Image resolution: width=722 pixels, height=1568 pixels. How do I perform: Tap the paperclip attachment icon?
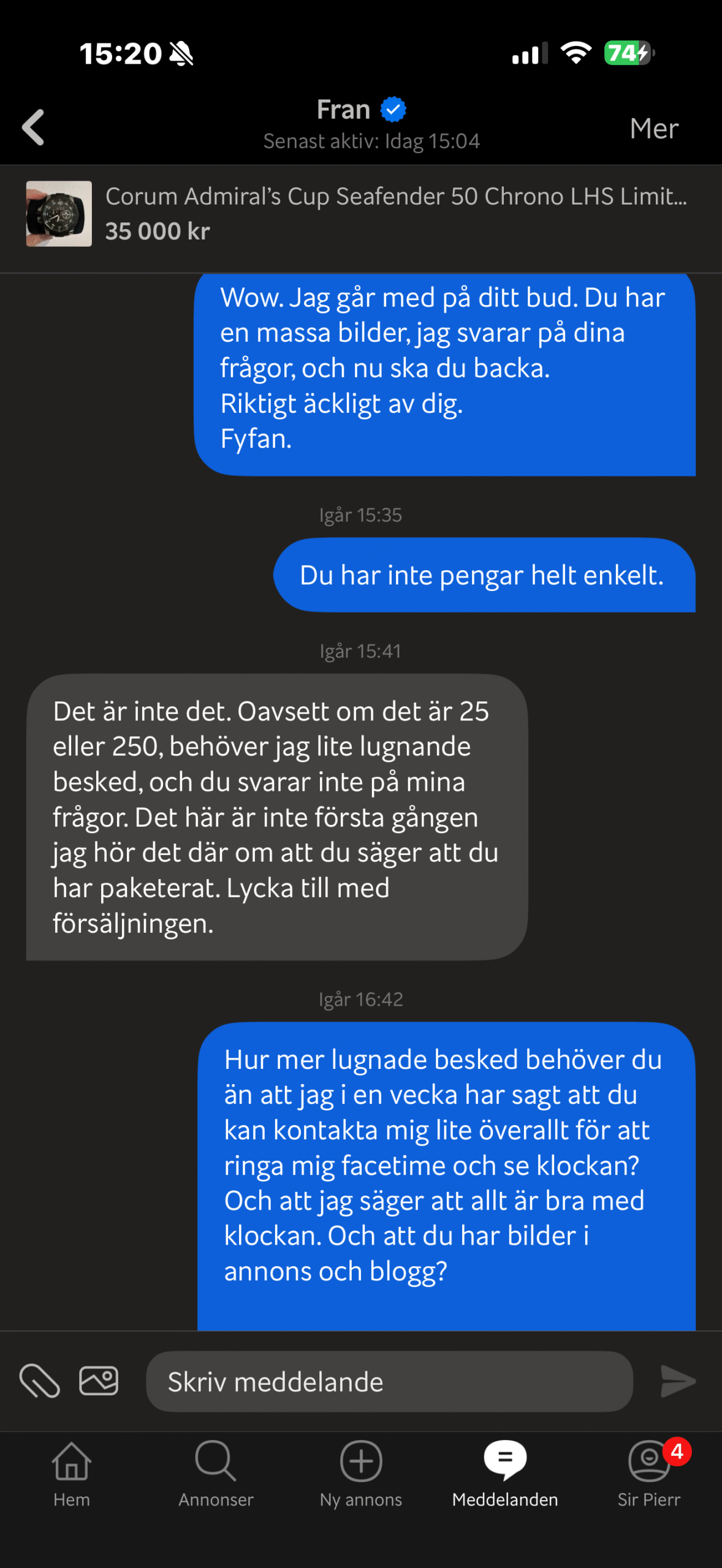tap(40, 1381)
